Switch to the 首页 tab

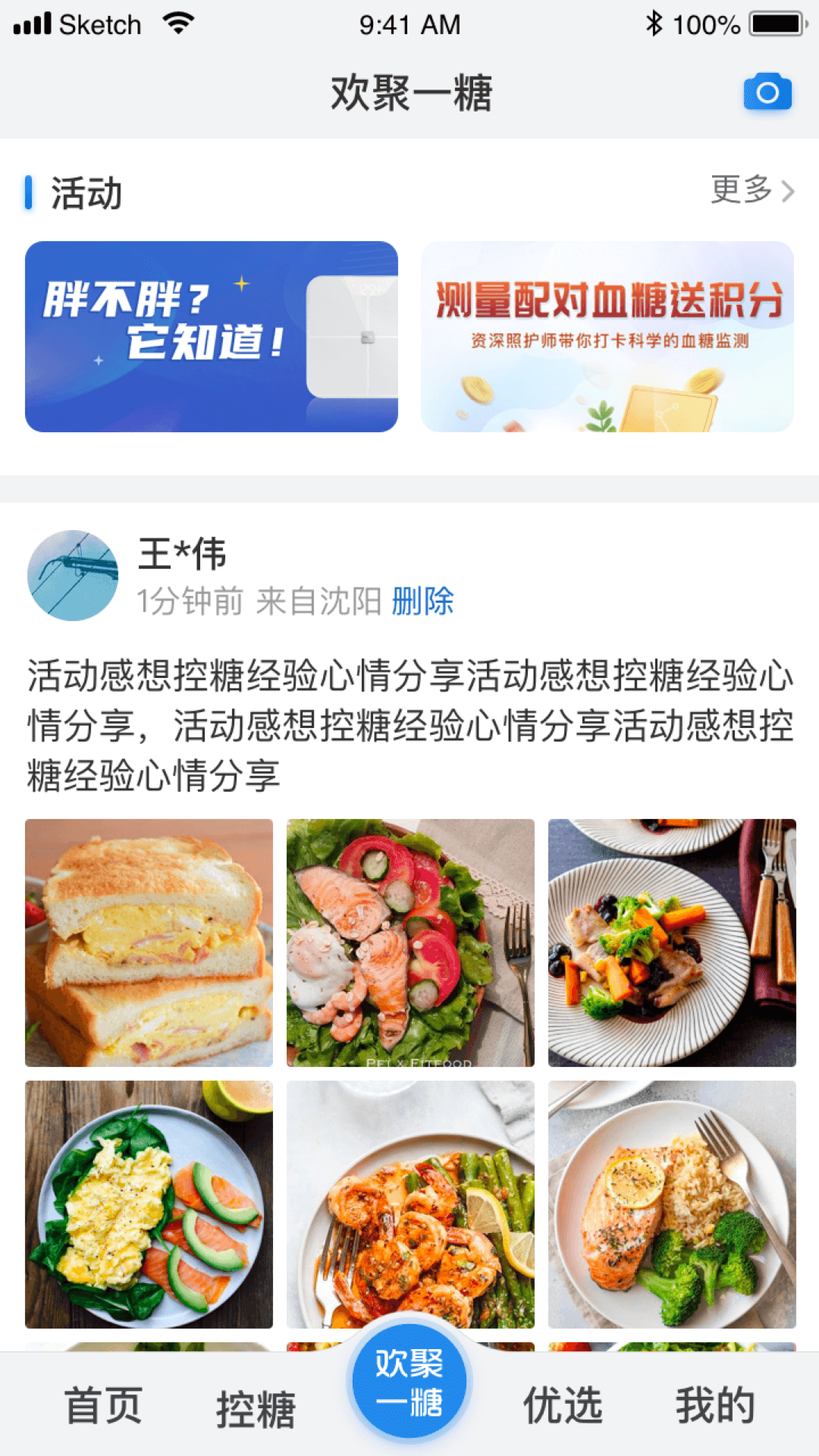pos(103,1406)
